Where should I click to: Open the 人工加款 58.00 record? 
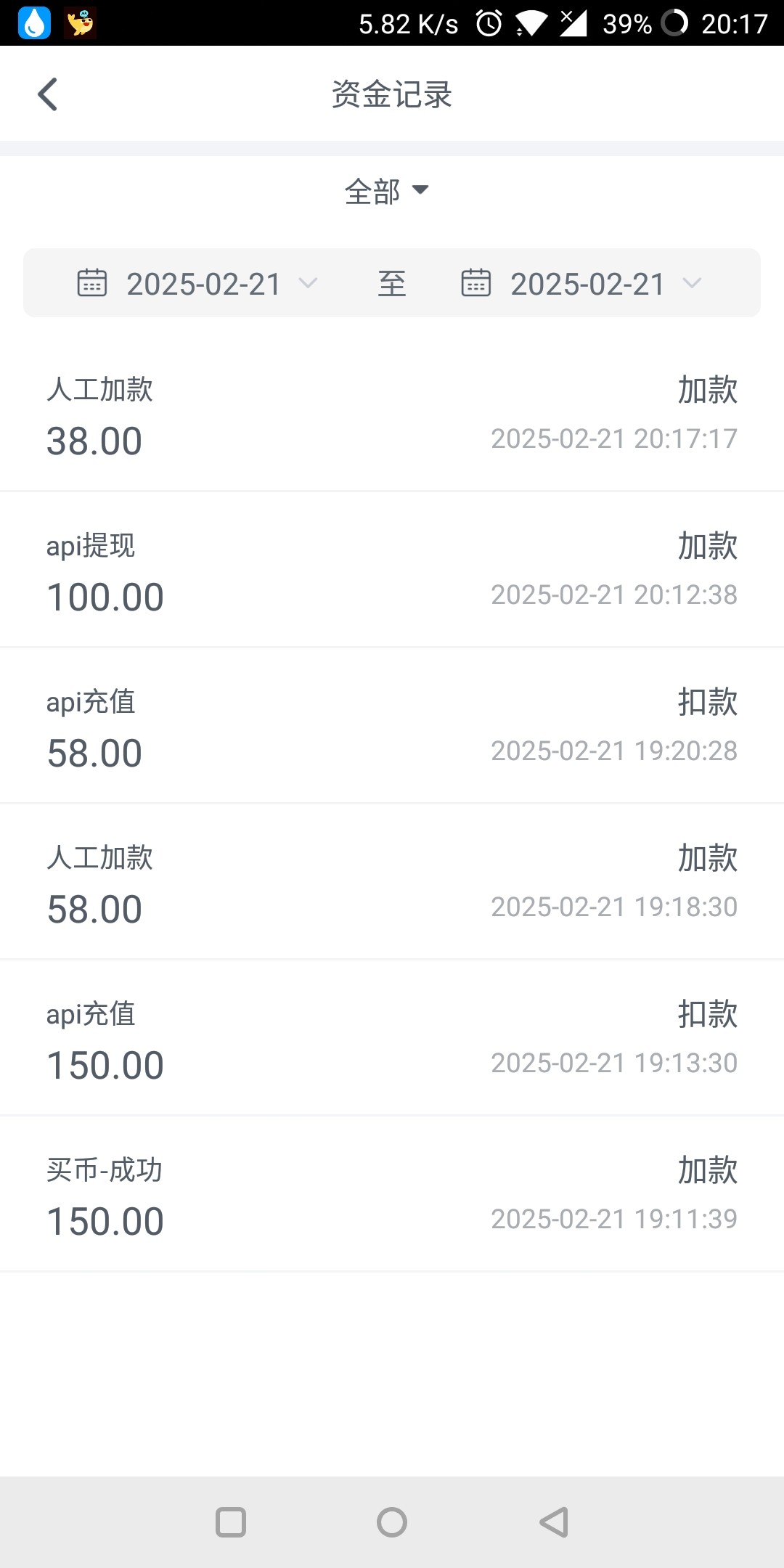tap(392, 883)
